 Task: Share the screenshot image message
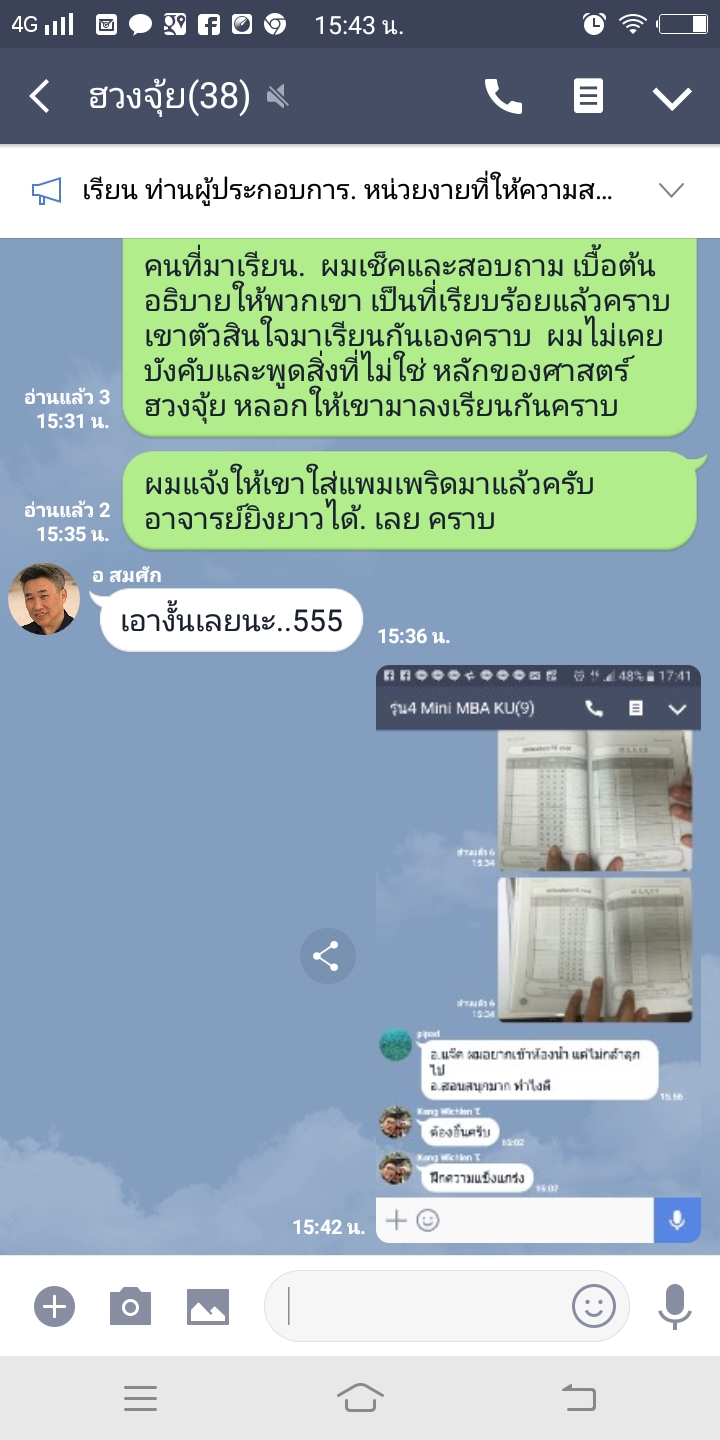326,956
